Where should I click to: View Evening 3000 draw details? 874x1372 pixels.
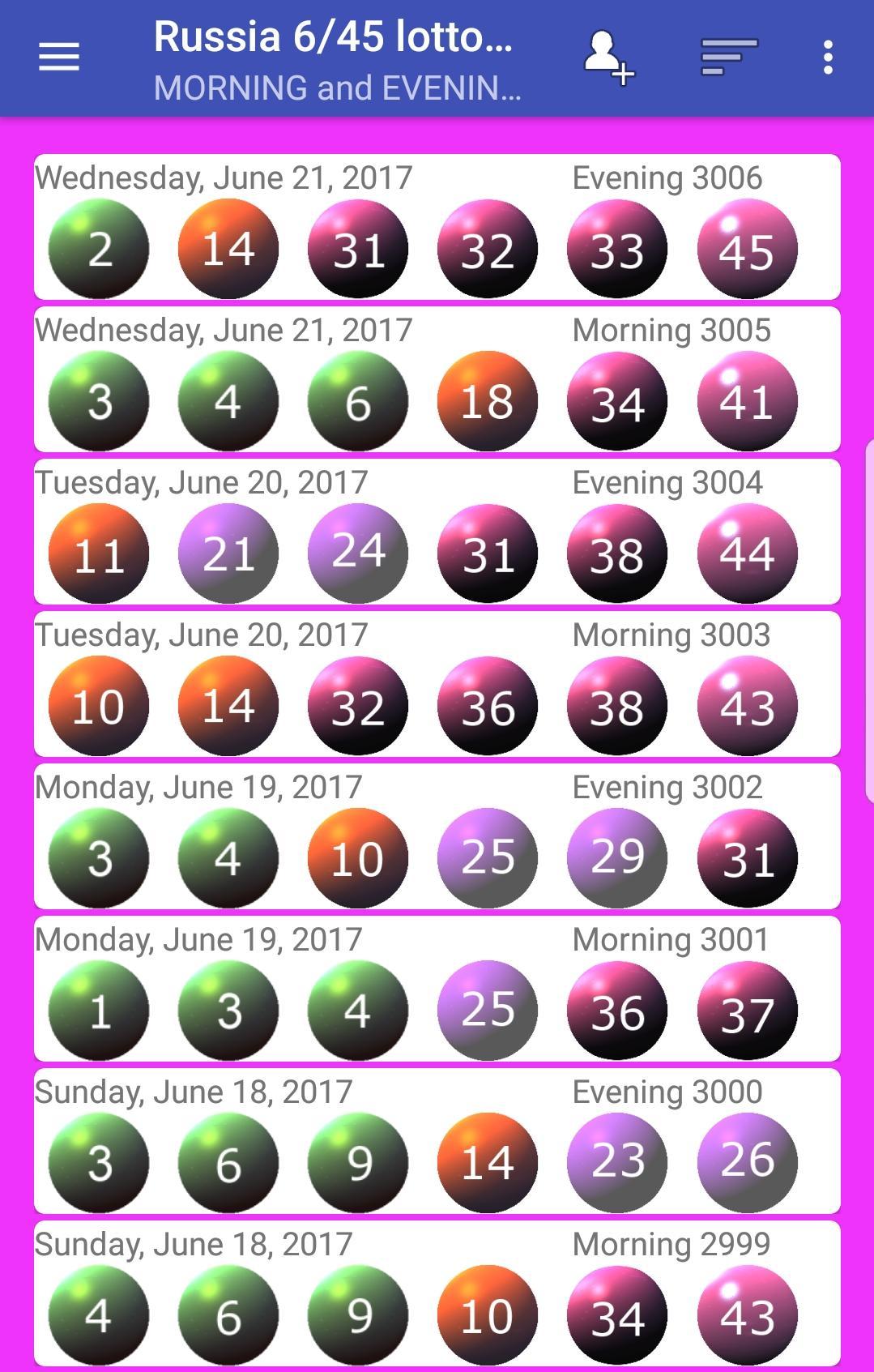click(x=437, y=1141)
